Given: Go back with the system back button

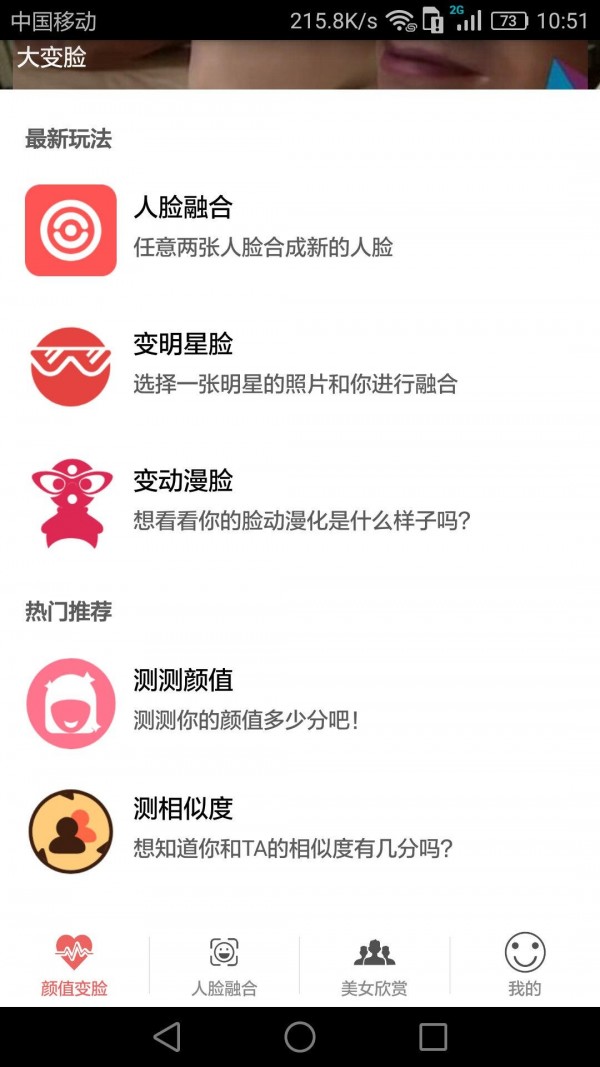Looking at the screenshot, I should click(x=167, y=1037).
